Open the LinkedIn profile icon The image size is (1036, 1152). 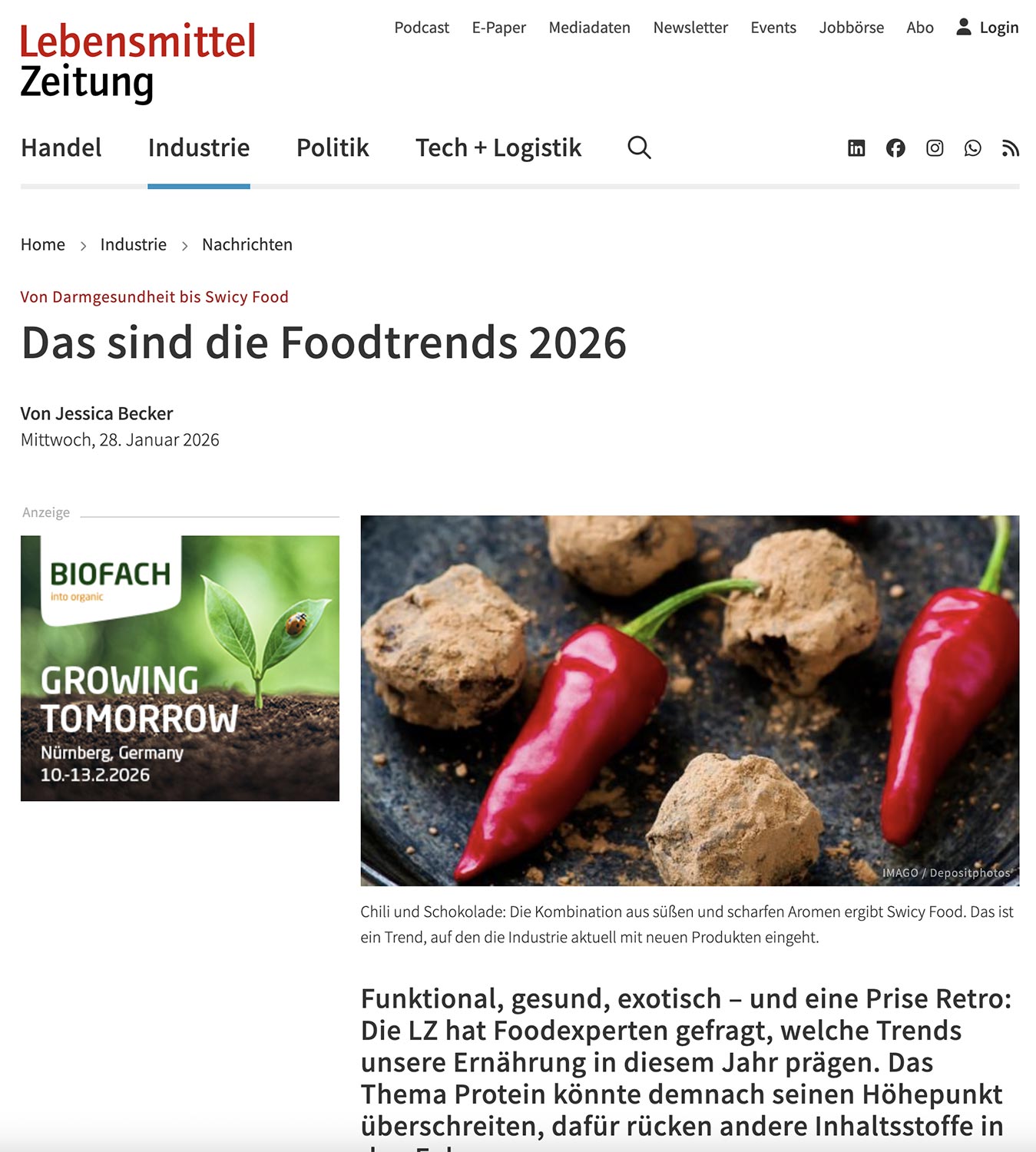pyautogui.click(x=856, y=148)
